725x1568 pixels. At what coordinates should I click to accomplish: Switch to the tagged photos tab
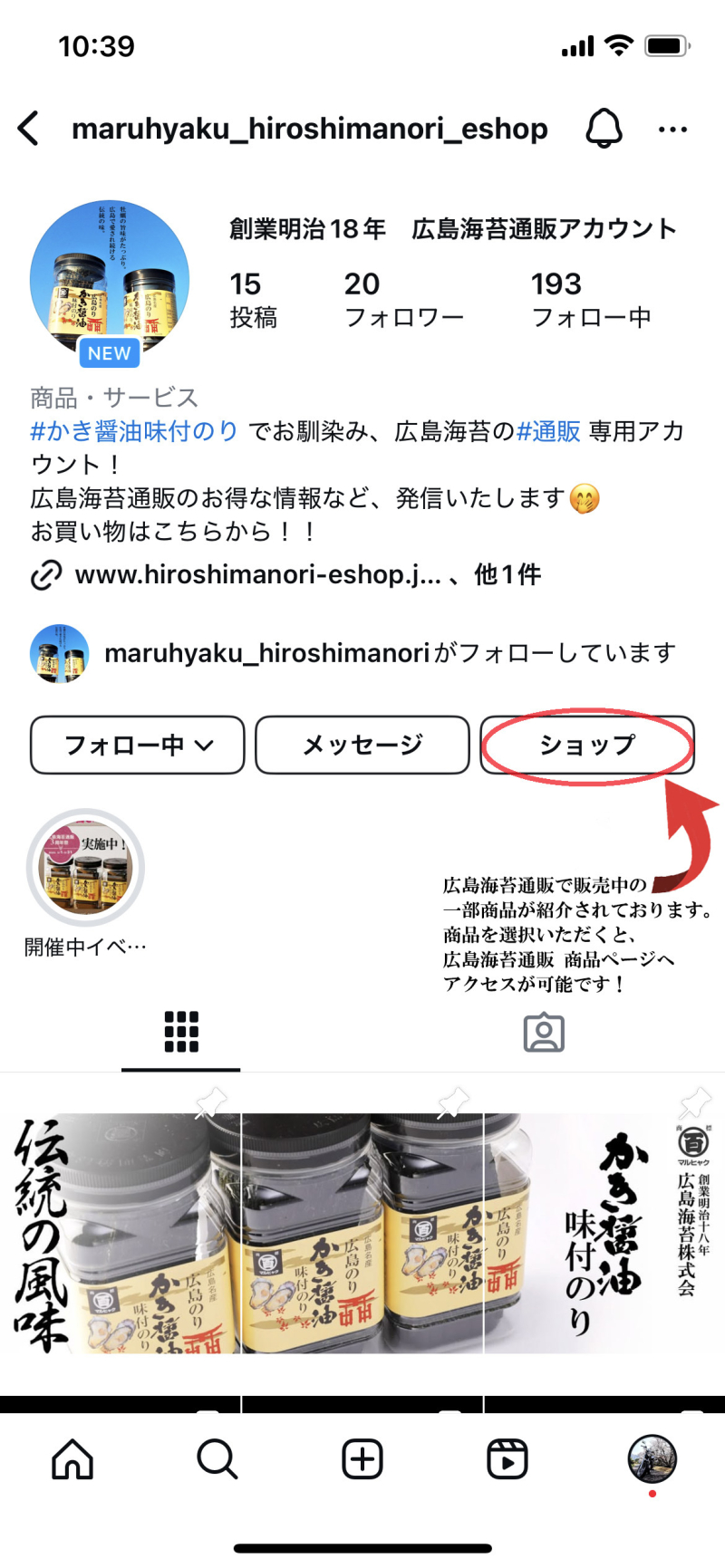point(544,1033)
